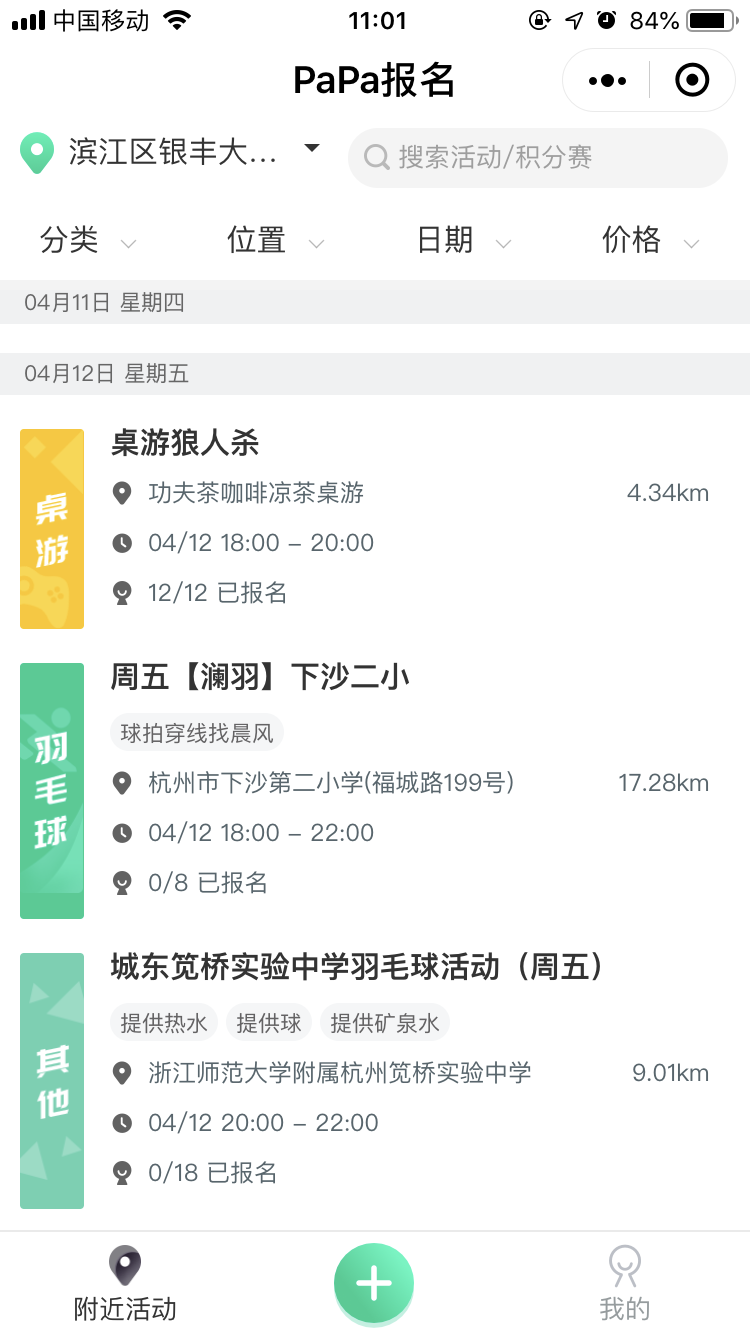
Task: Create a new activity with plus button
Action: tap(374, 1283)
